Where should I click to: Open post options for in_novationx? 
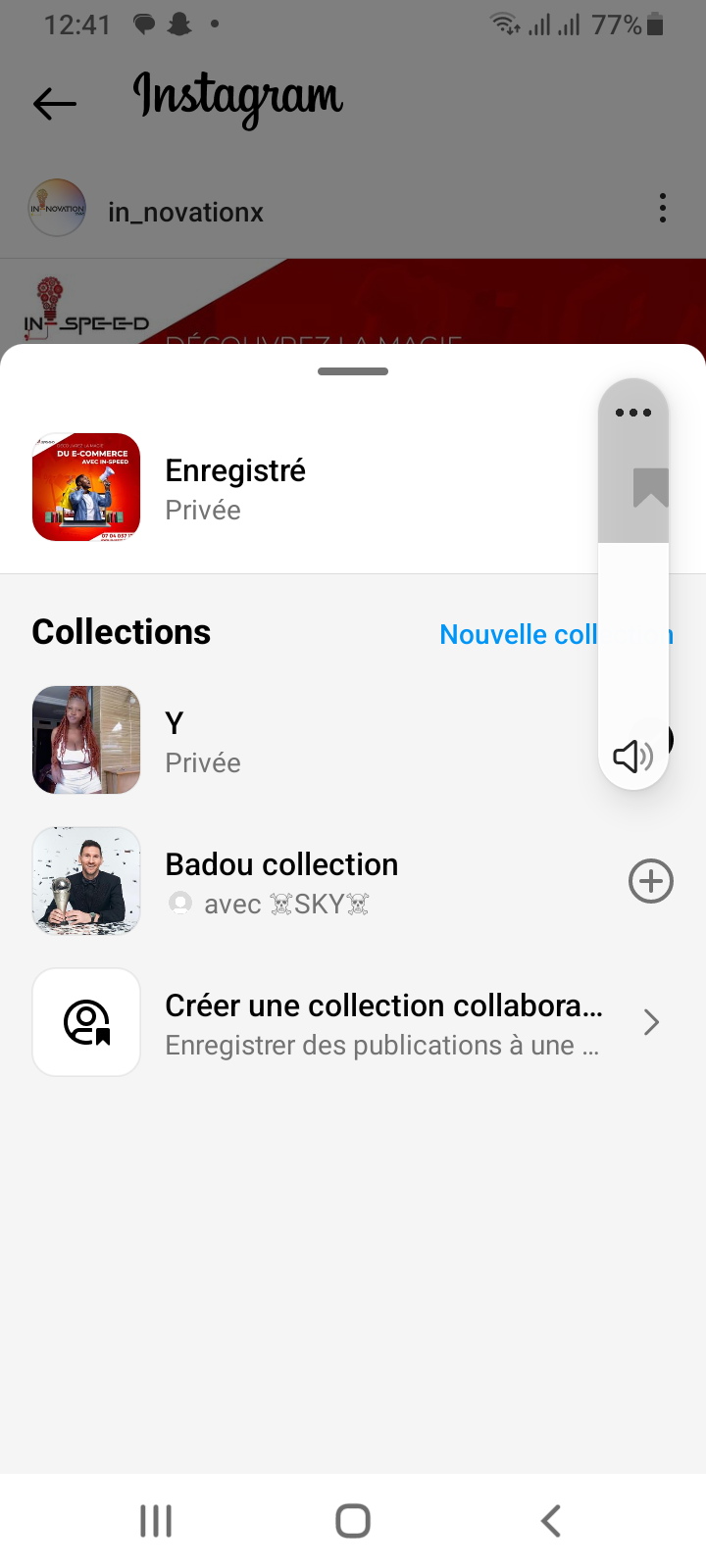(x=663, y=208)
